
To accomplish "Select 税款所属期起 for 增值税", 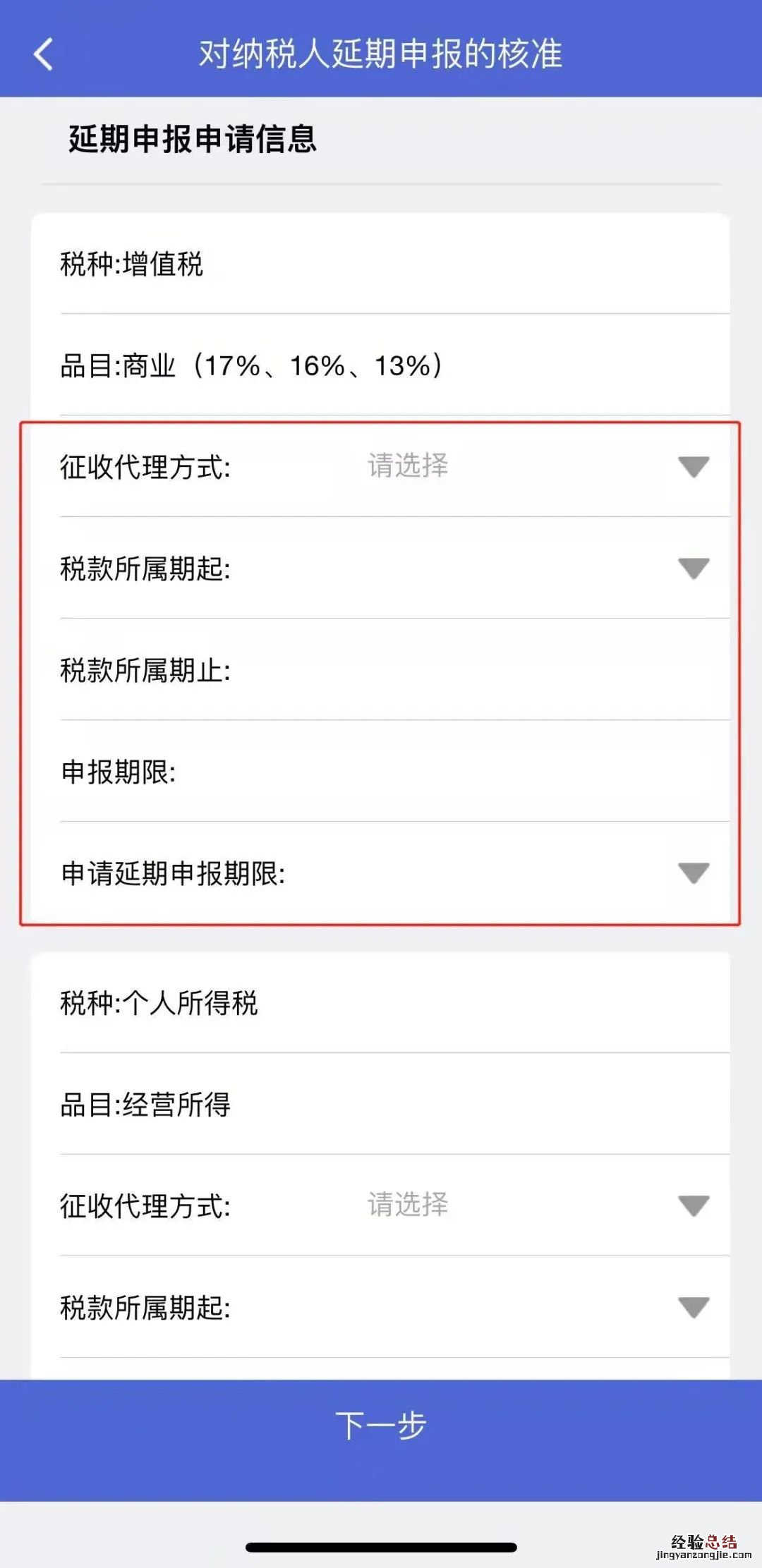I will pyautogui.click(x=692, y=568).
